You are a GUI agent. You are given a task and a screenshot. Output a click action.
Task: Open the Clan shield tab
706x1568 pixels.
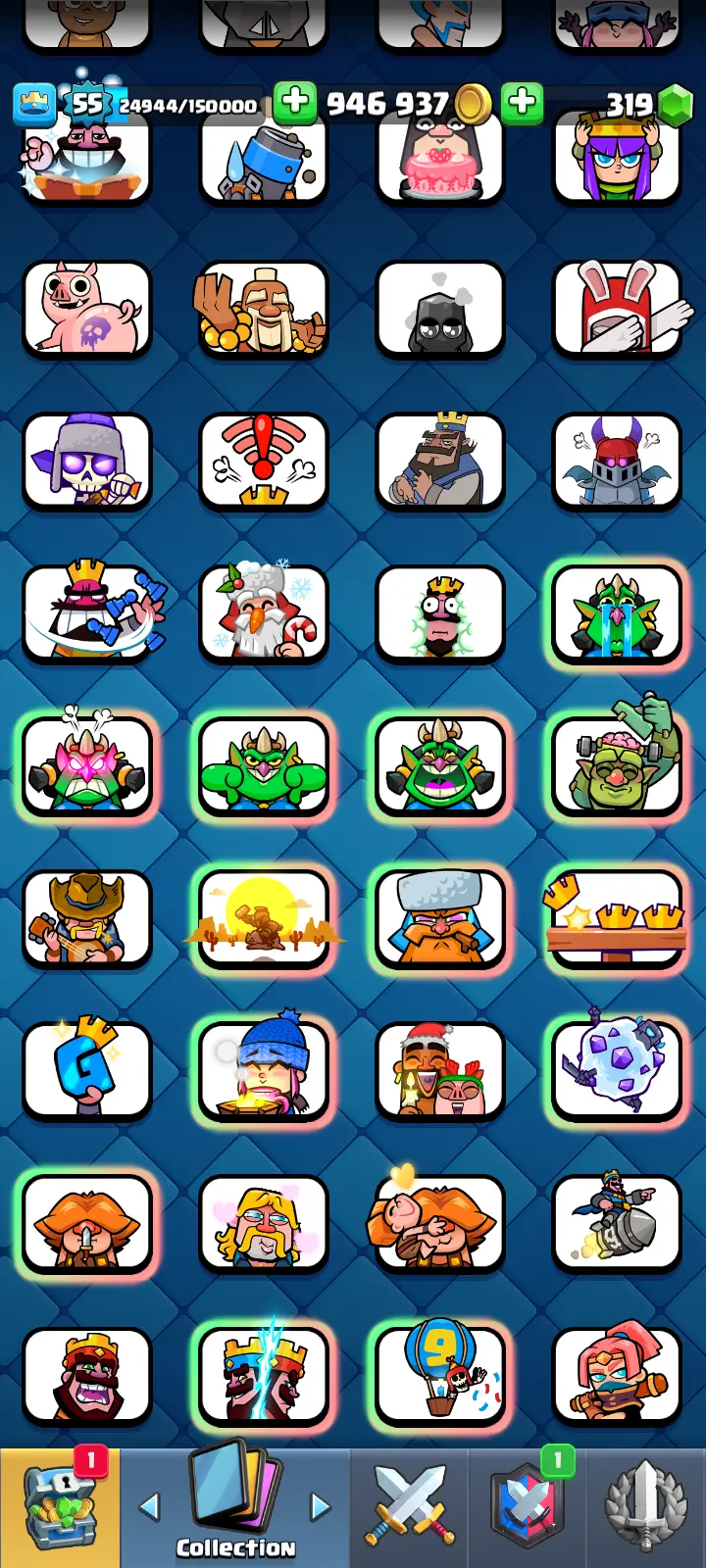coord(528,1506)
